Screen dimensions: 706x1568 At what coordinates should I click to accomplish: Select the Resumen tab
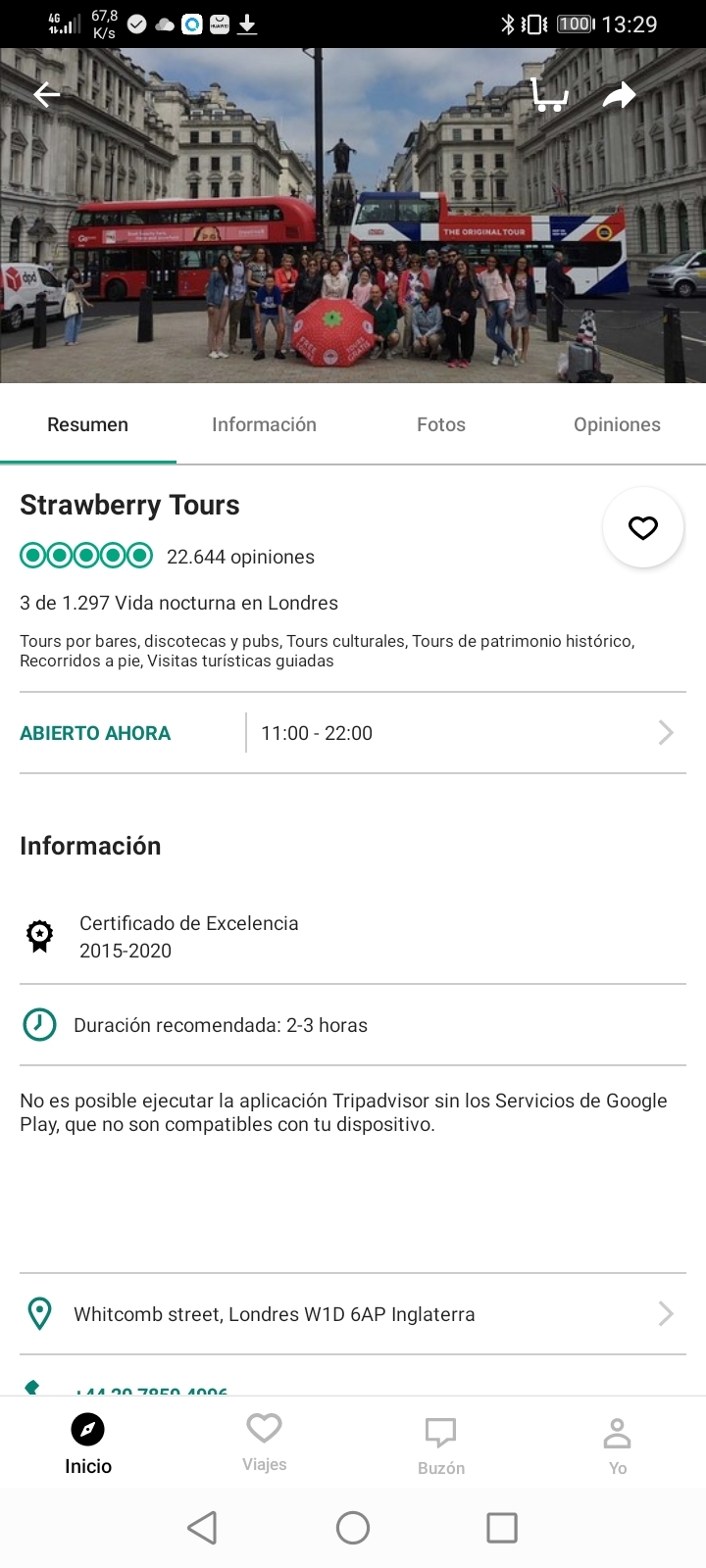(87, 424)
